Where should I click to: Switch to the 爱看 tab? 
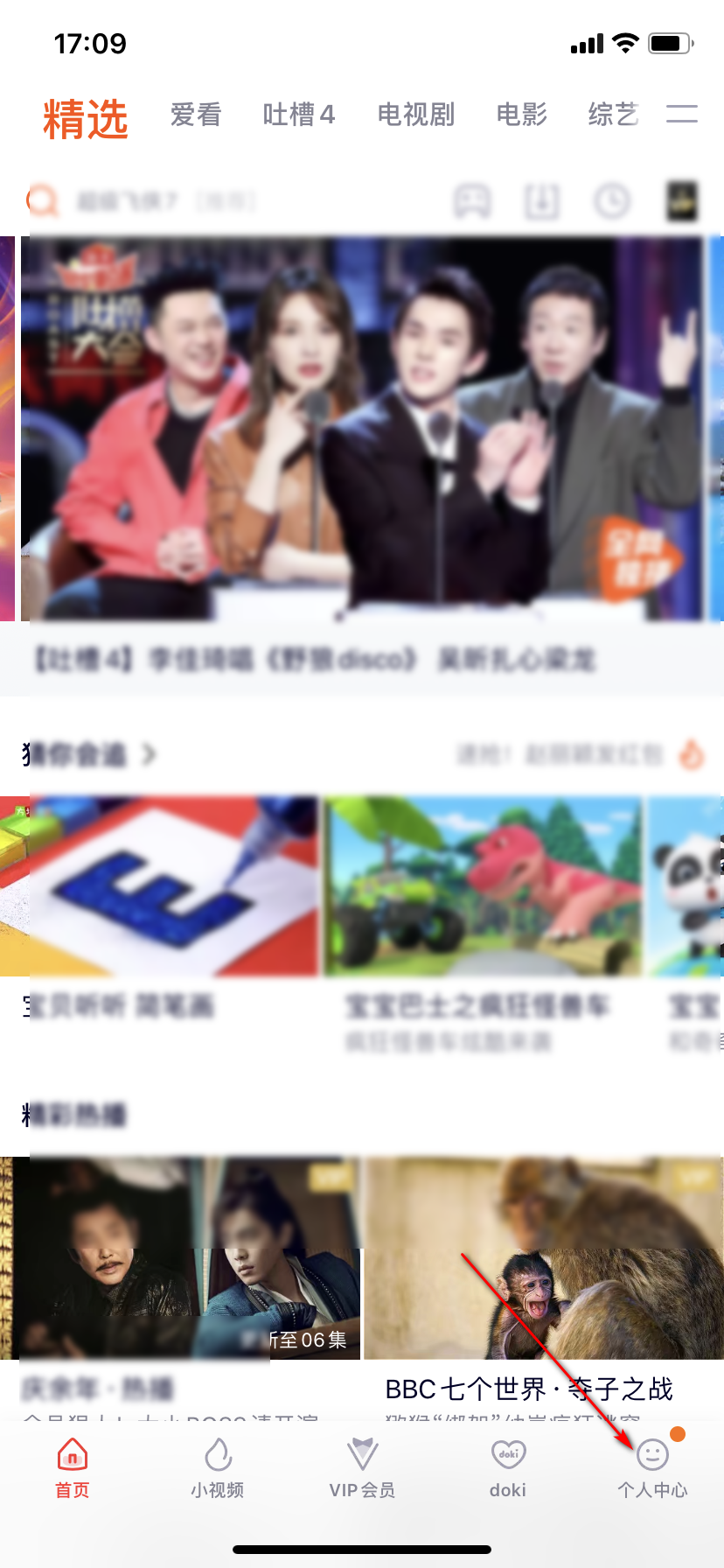[196, 115]
